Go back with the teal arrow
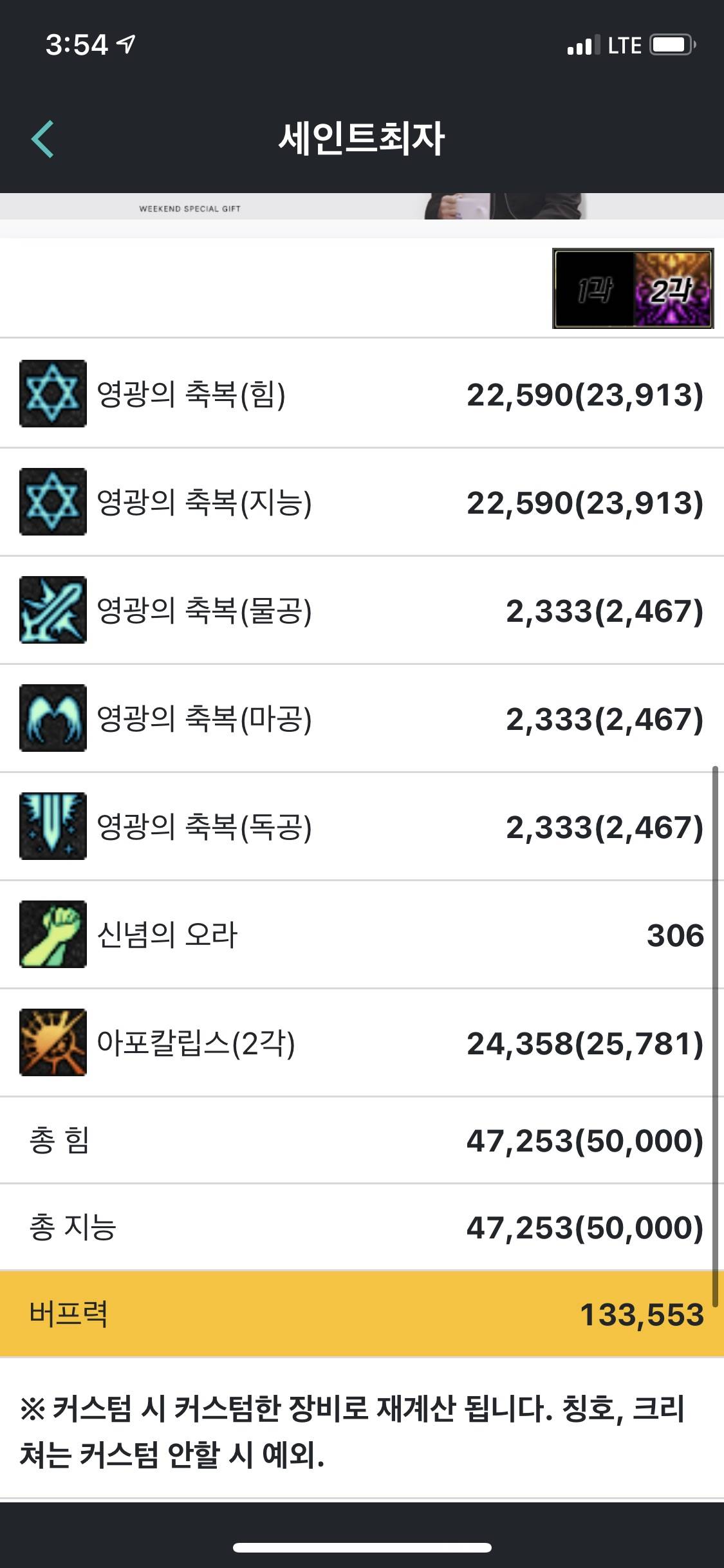The height and width of the screenshot is (1568, 724). pyautogui.click(x=42, y=138)
